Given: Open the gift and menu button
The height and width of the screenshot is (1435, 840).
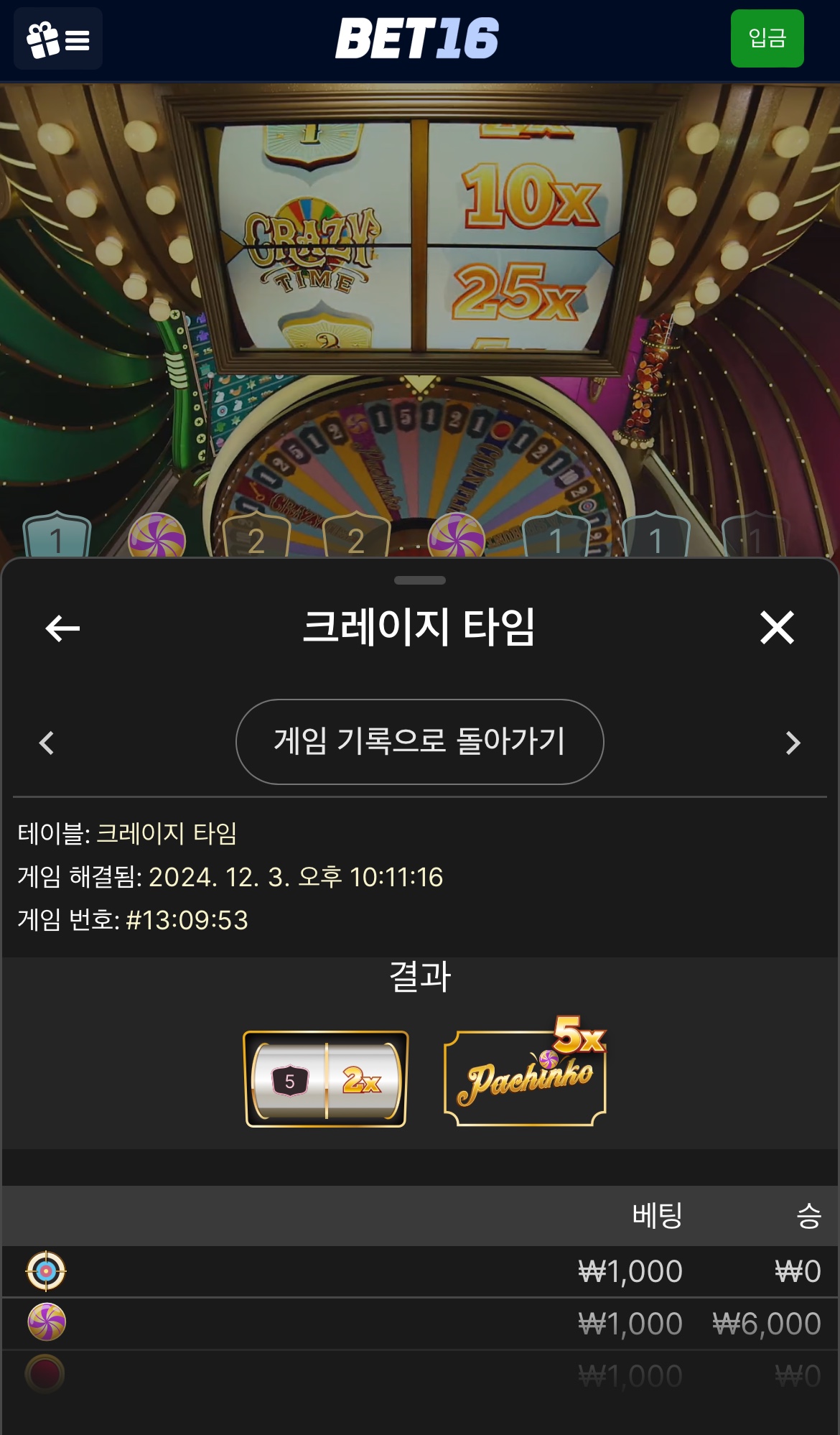Looking at the screenshot, I should click(x=58, y=39).
